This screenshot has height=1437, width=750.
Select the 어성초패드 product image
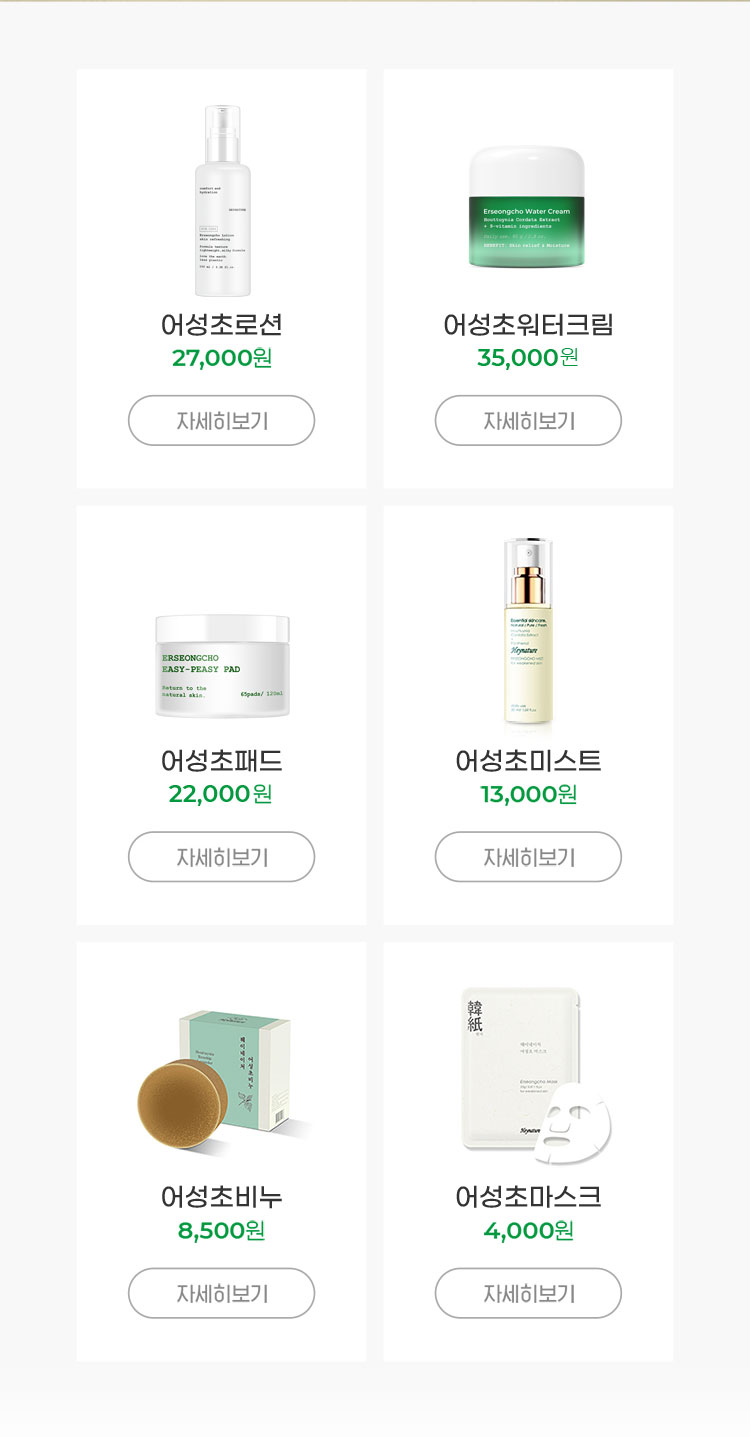click(x=222, y=666)
